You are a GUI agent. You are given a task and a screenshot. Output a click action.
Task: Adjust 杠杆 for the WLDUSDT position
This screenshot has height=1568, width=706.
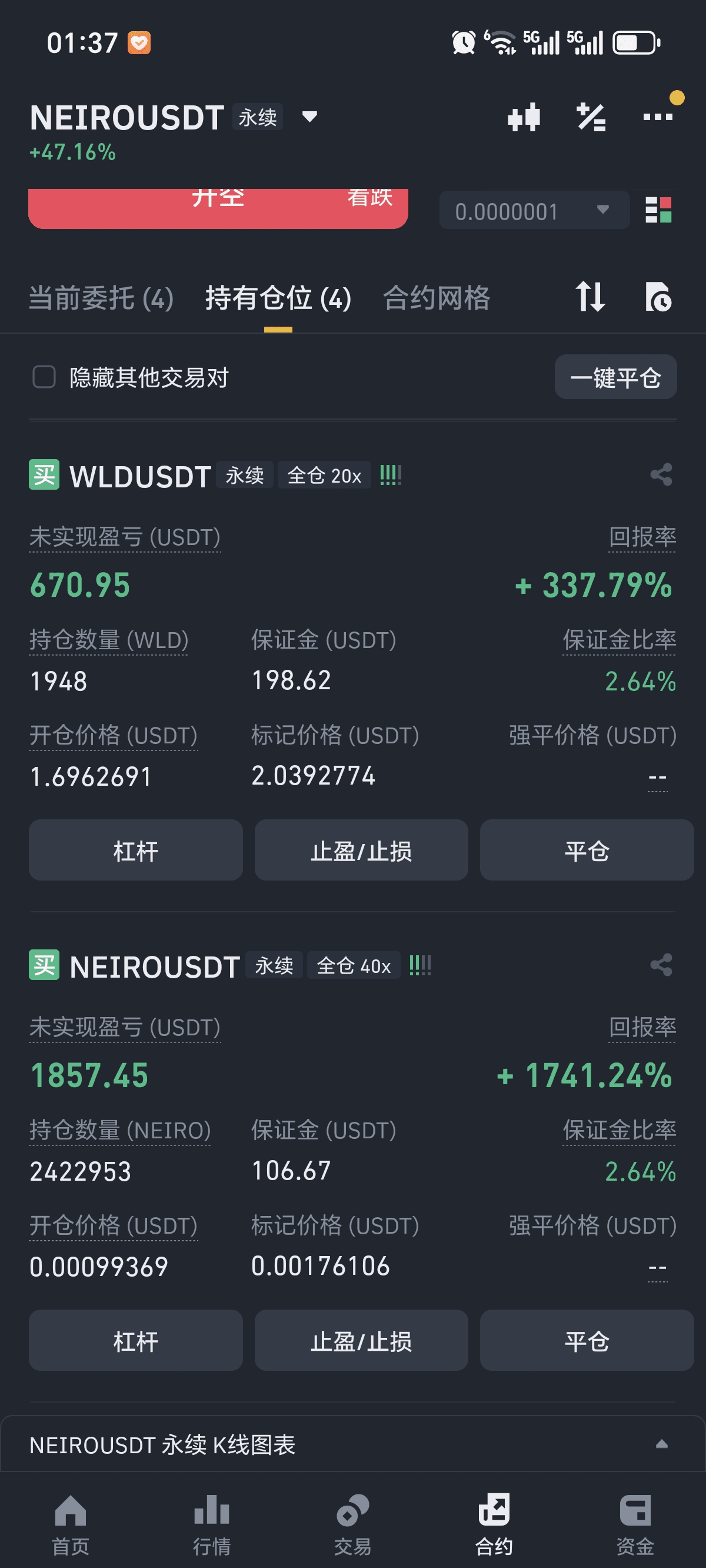[136, 850]
